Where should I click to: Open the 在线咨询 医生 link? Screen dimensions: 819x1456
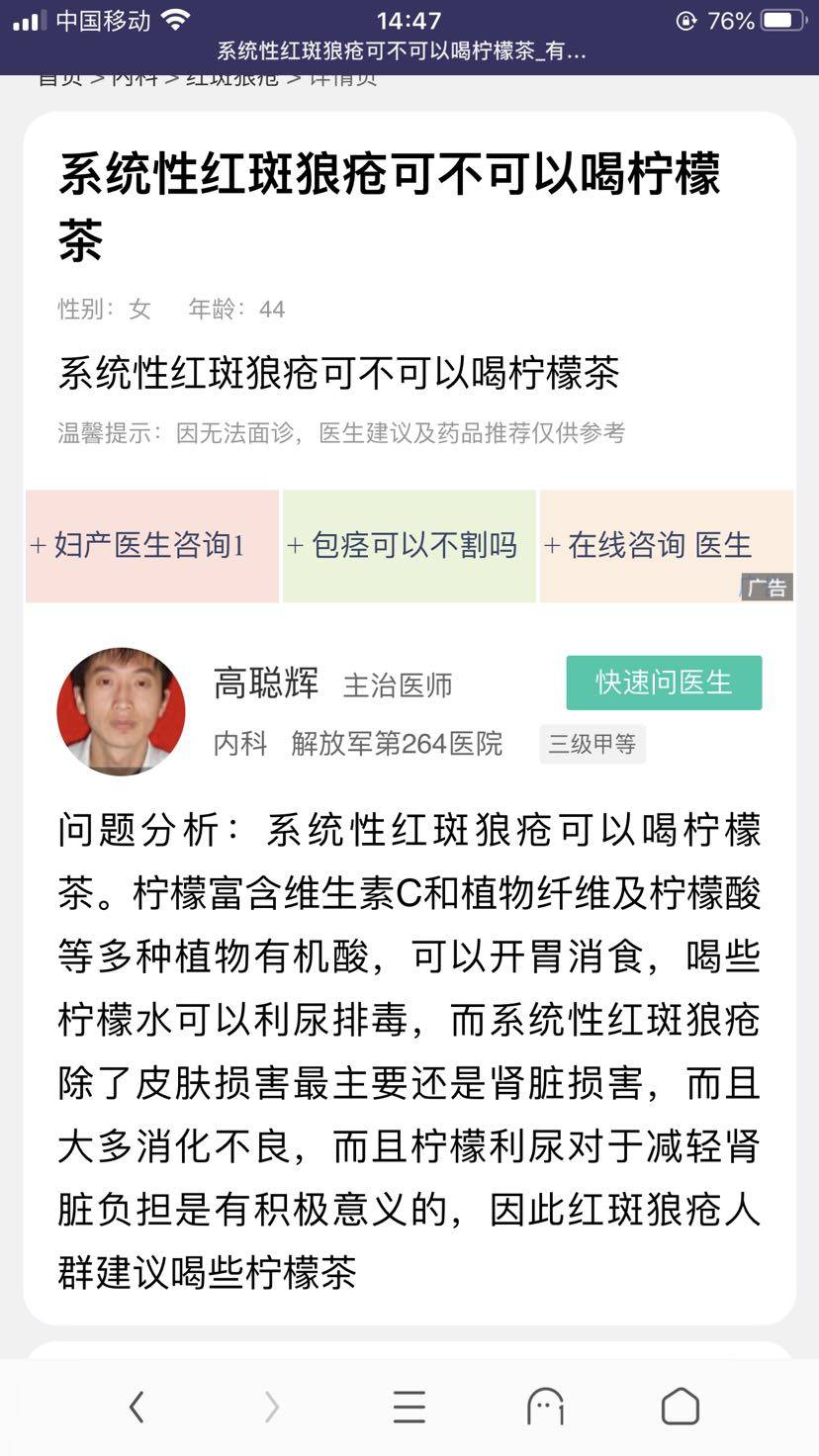click(x=666, y=545)
